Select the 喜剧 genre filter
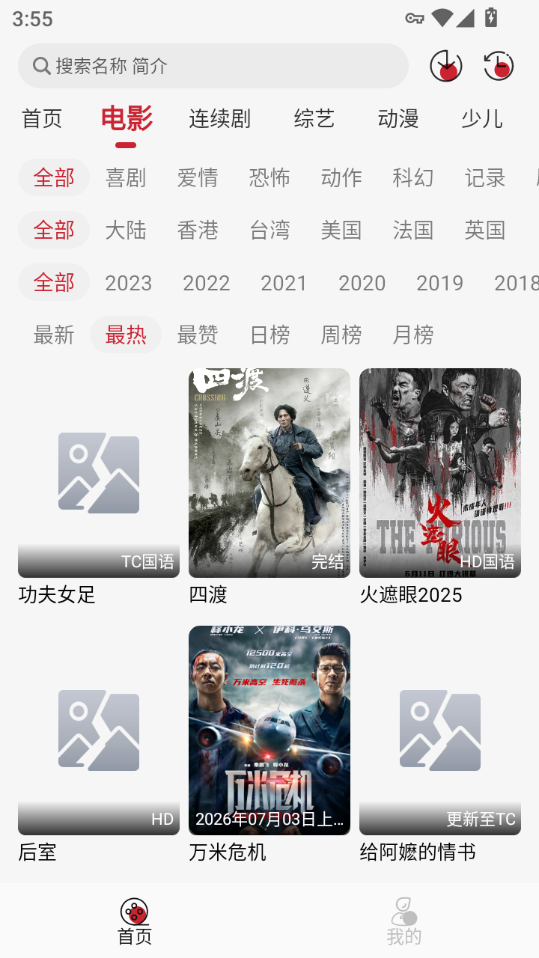The width and height of the screenshot is (539, 958). 126,178
